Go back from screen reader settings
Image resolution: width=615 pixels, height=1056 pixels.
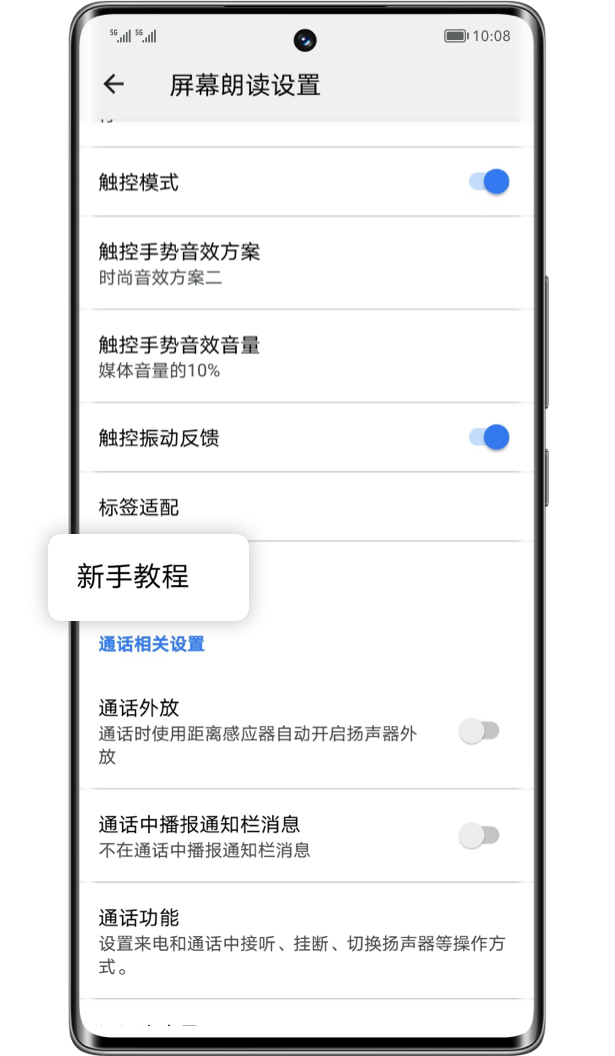(x=114, y=85)
